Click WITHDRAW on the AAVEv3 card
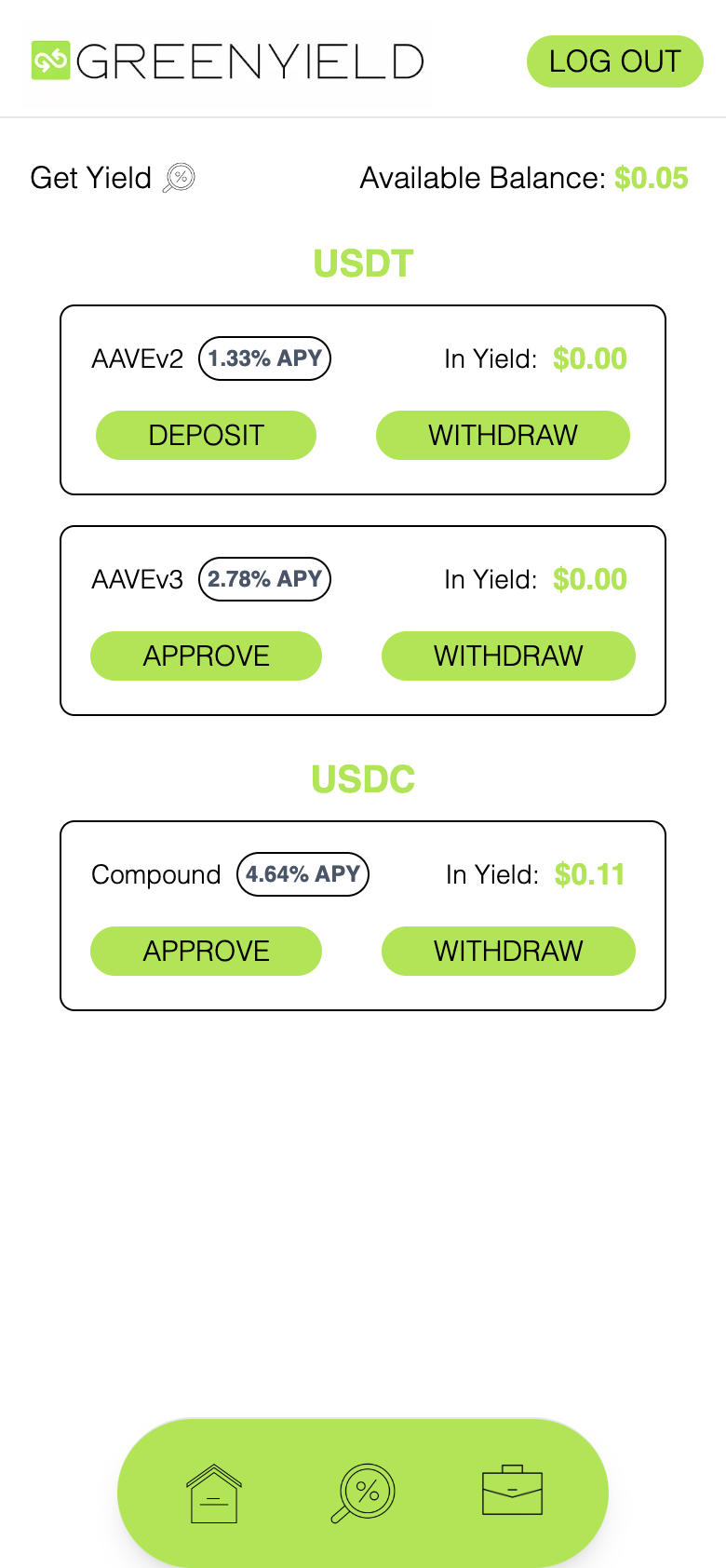The image size is (726, 1568). [508, 656]
